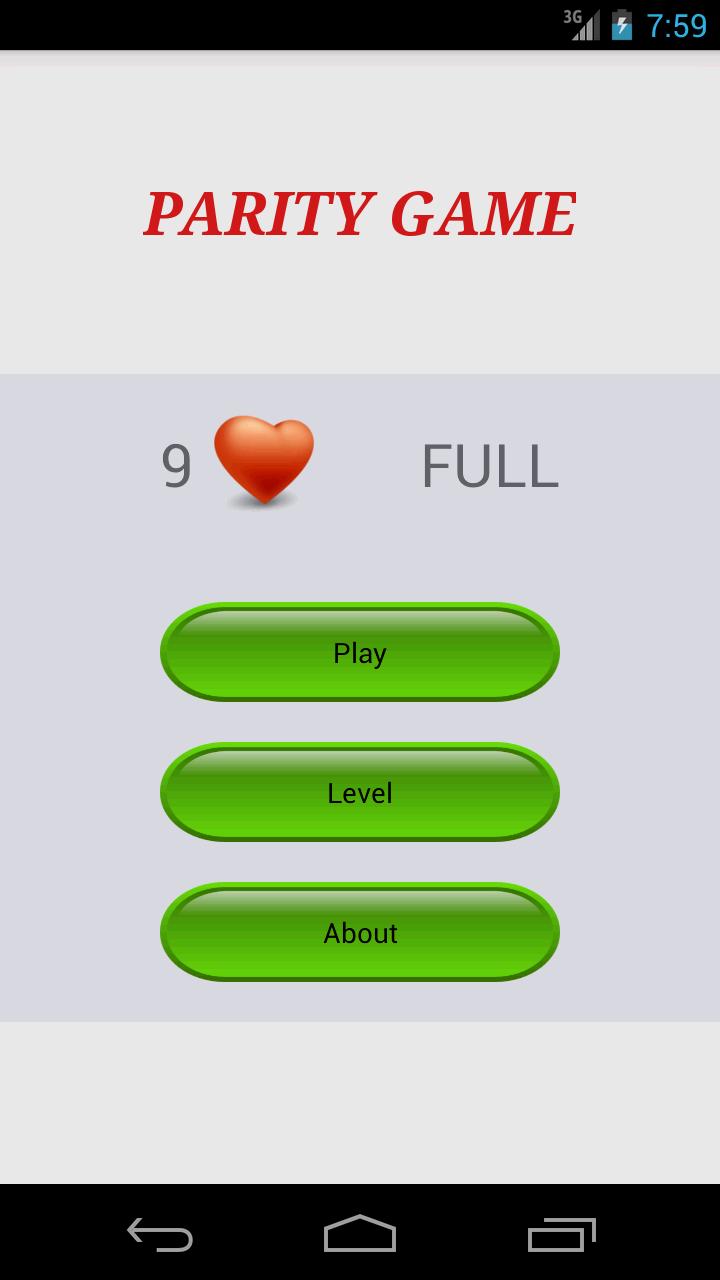Open the Level selection button
The height and width of the screenshot is (1280, 720).
click(x=360, y=792)
